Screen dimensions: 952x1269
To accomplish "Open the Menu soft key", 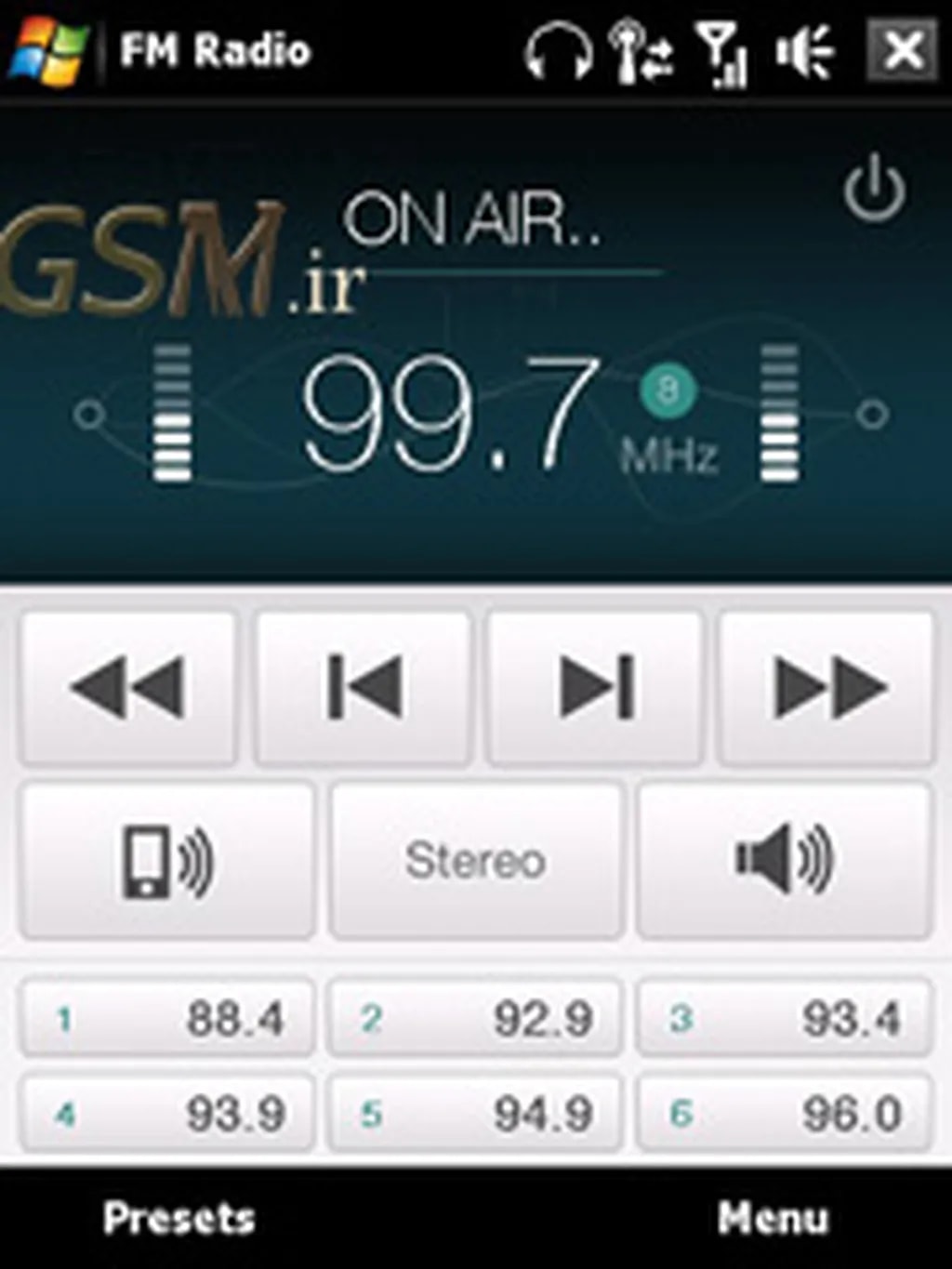I will pyautogui.click(x=773, y=1218).
